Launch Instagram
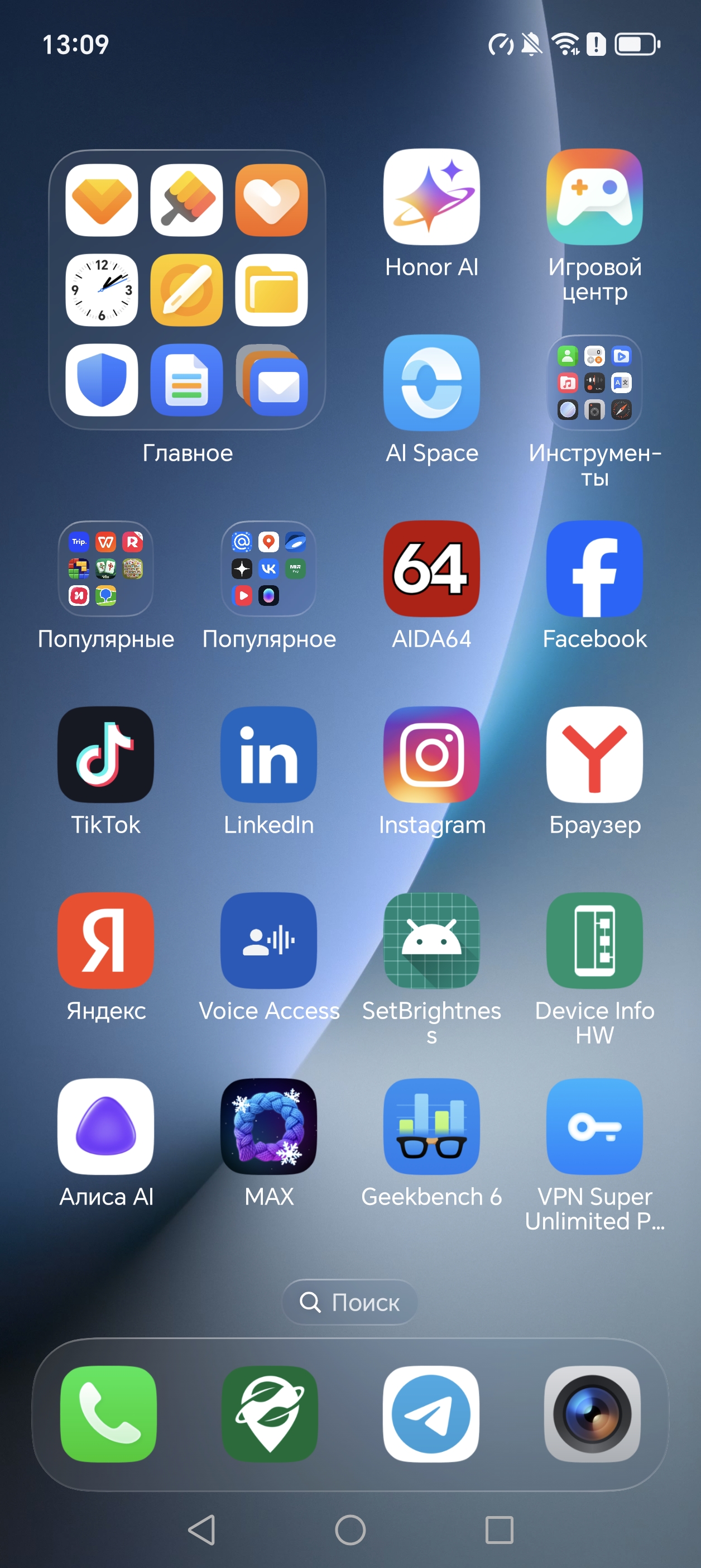Screen dimensions: 701x1568 (431, 754)
